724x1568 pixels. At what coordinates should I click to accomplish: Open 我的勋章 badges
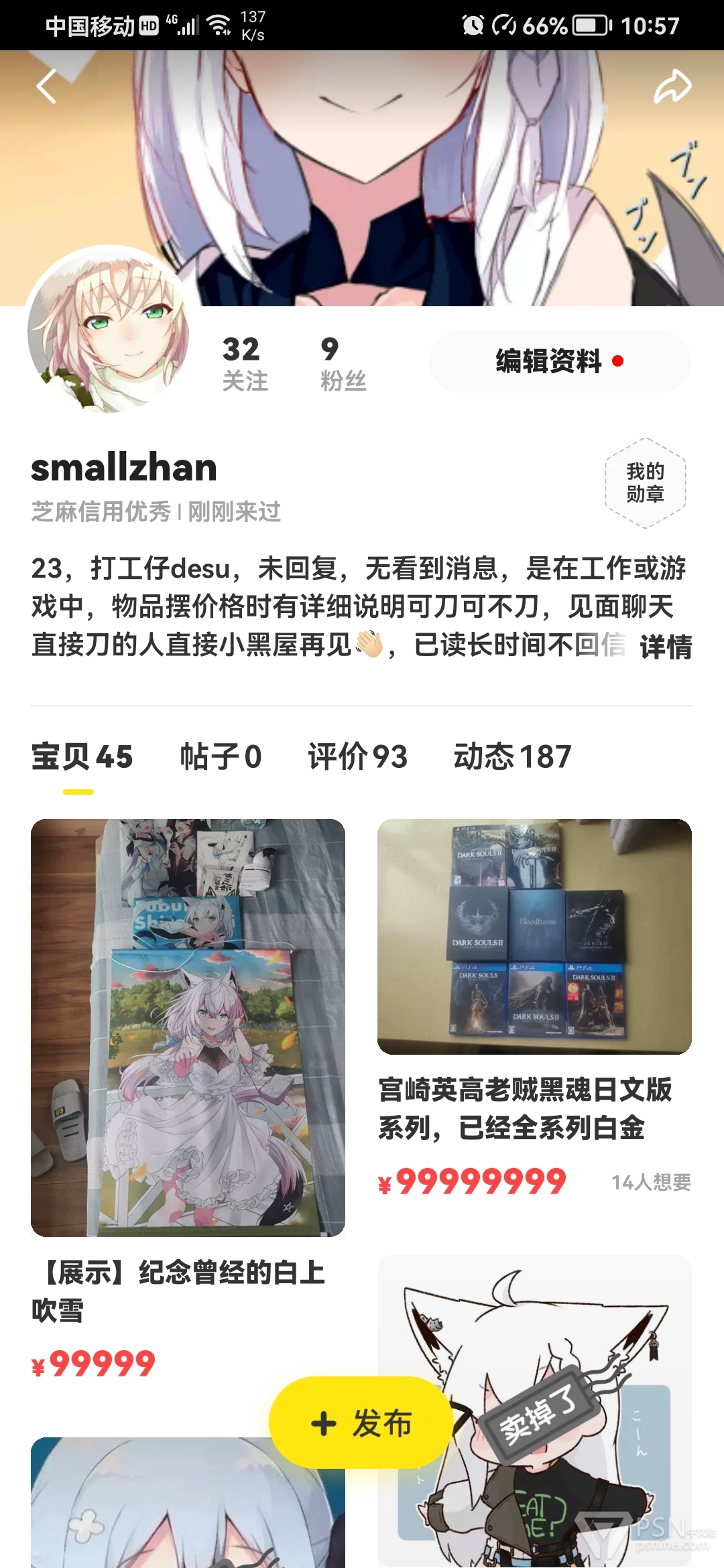(x=645, y=482)
